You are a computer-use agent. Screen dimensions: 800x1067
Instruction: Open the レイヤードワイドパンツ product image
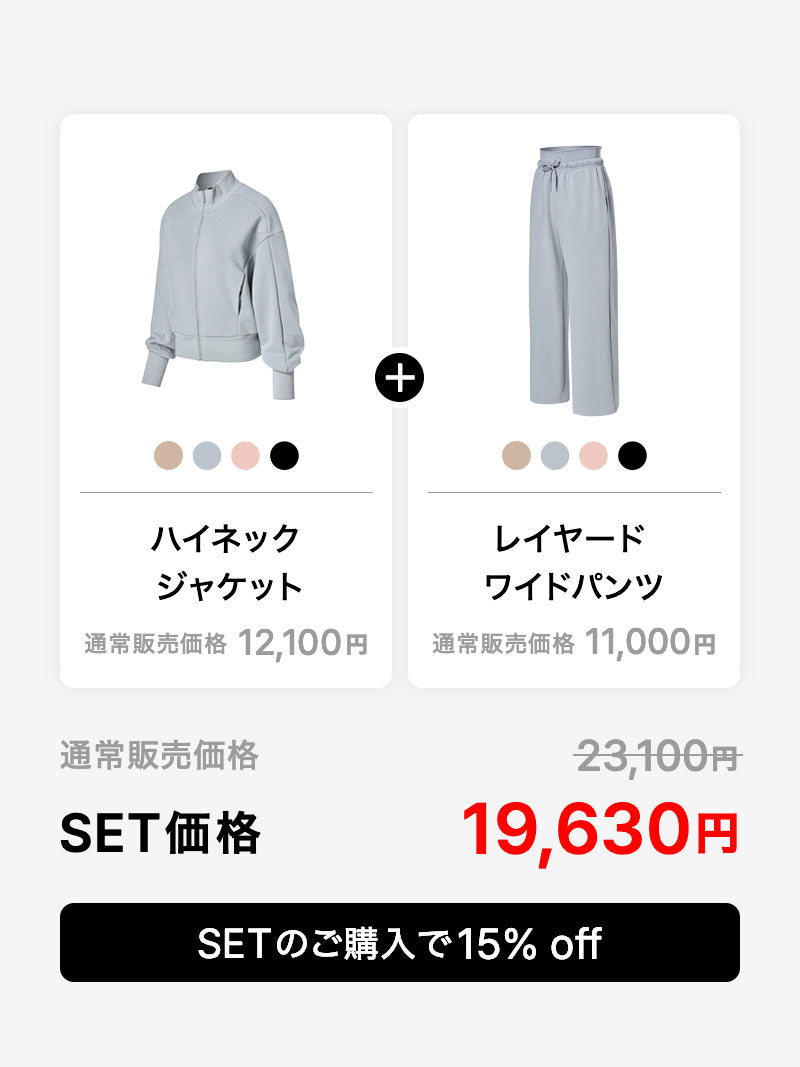[573, 280]
